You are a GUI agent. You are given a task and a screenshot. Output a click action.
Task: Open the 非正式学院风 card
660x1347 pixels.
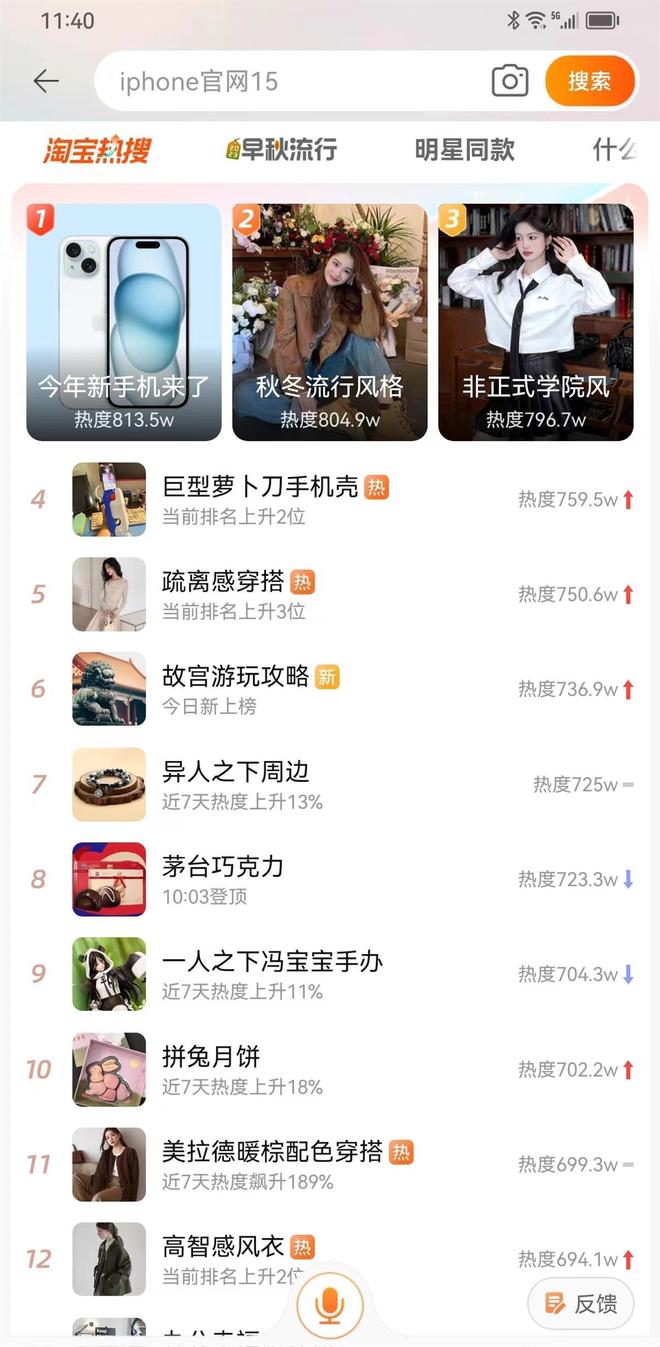536,322
